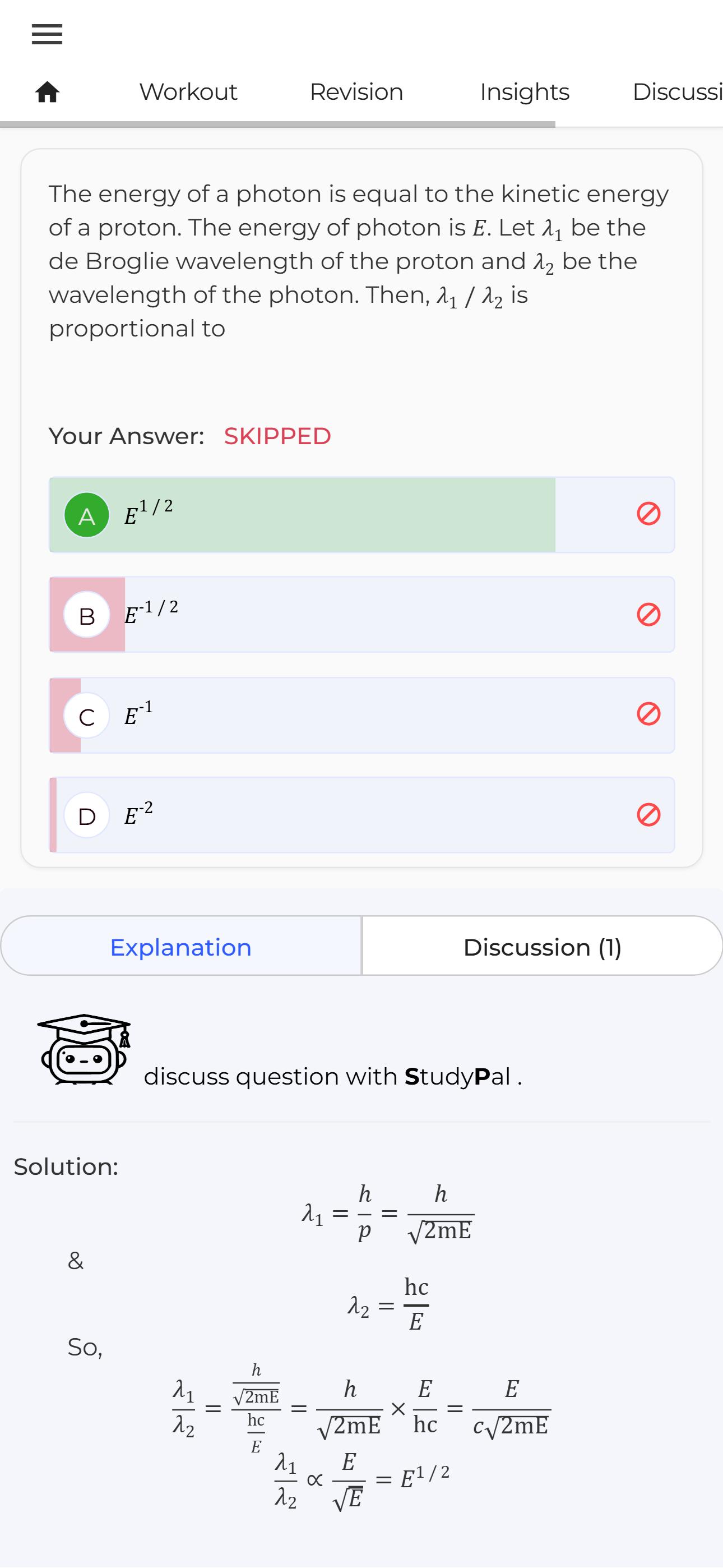Open the hamburger drawer menu
Screen dimensions: 723x1568
47,34
